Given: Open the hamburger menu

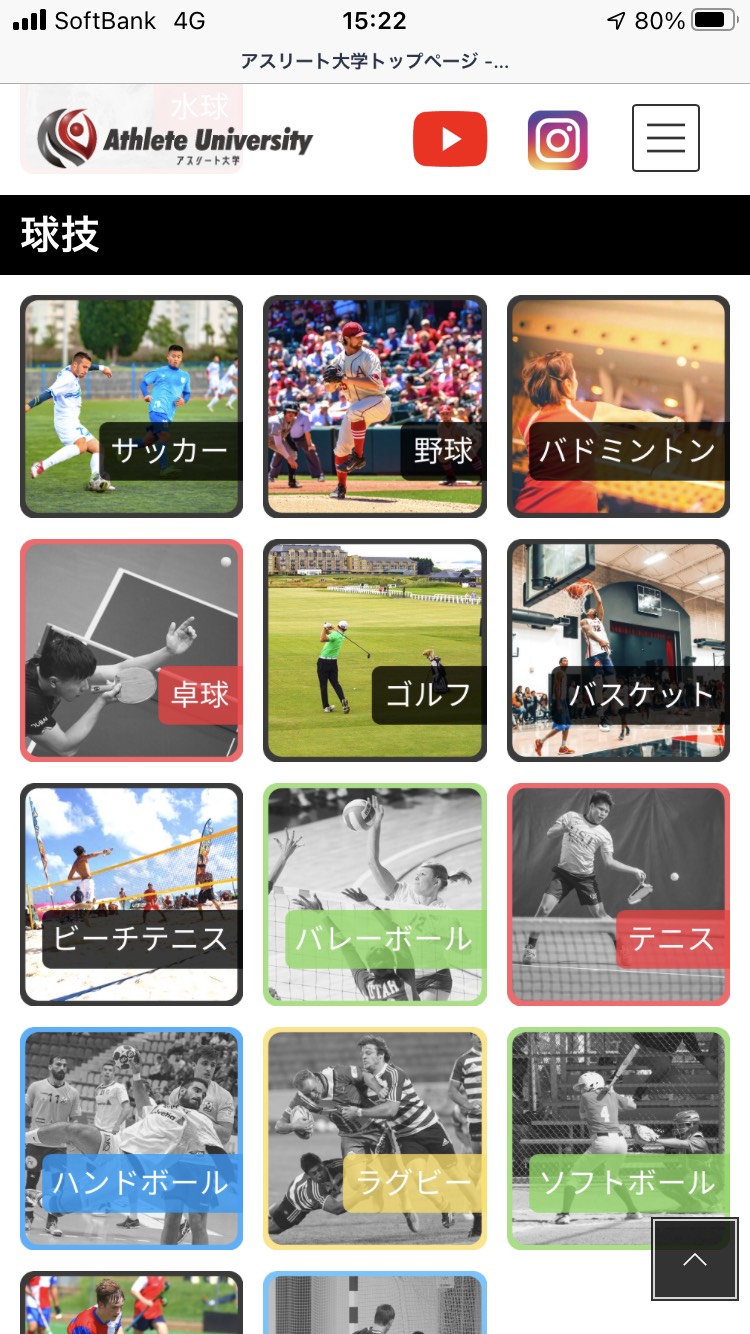Looking at the screenshot, I should pos(666,138).
